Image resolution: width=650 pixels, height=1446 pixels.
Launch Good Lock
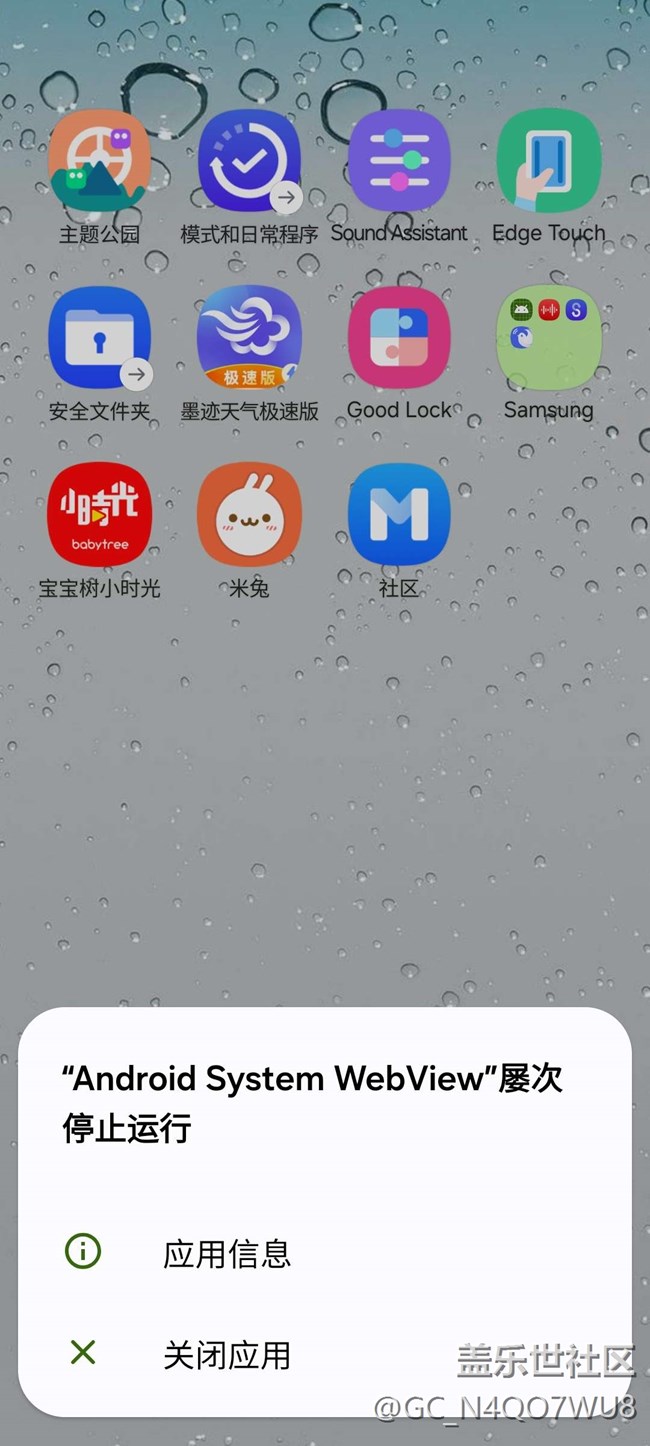[399, 338]
